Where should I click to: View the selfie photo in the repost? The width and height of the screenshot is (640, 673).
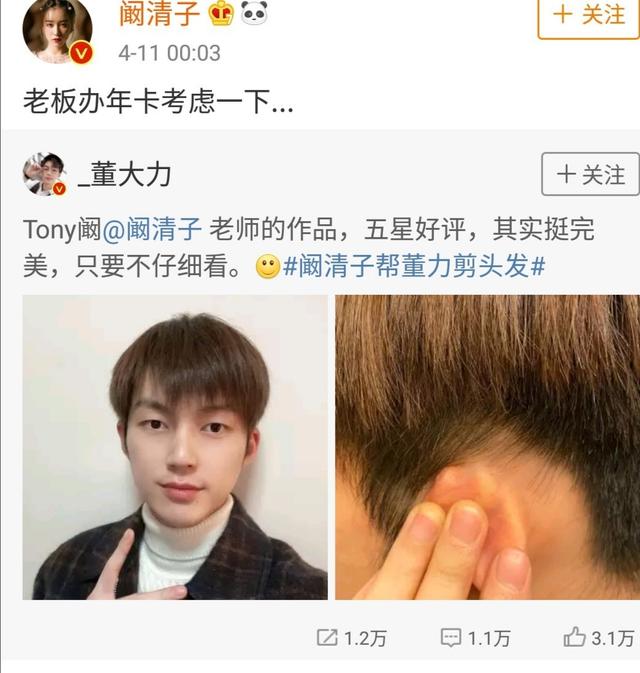point(175,447)
